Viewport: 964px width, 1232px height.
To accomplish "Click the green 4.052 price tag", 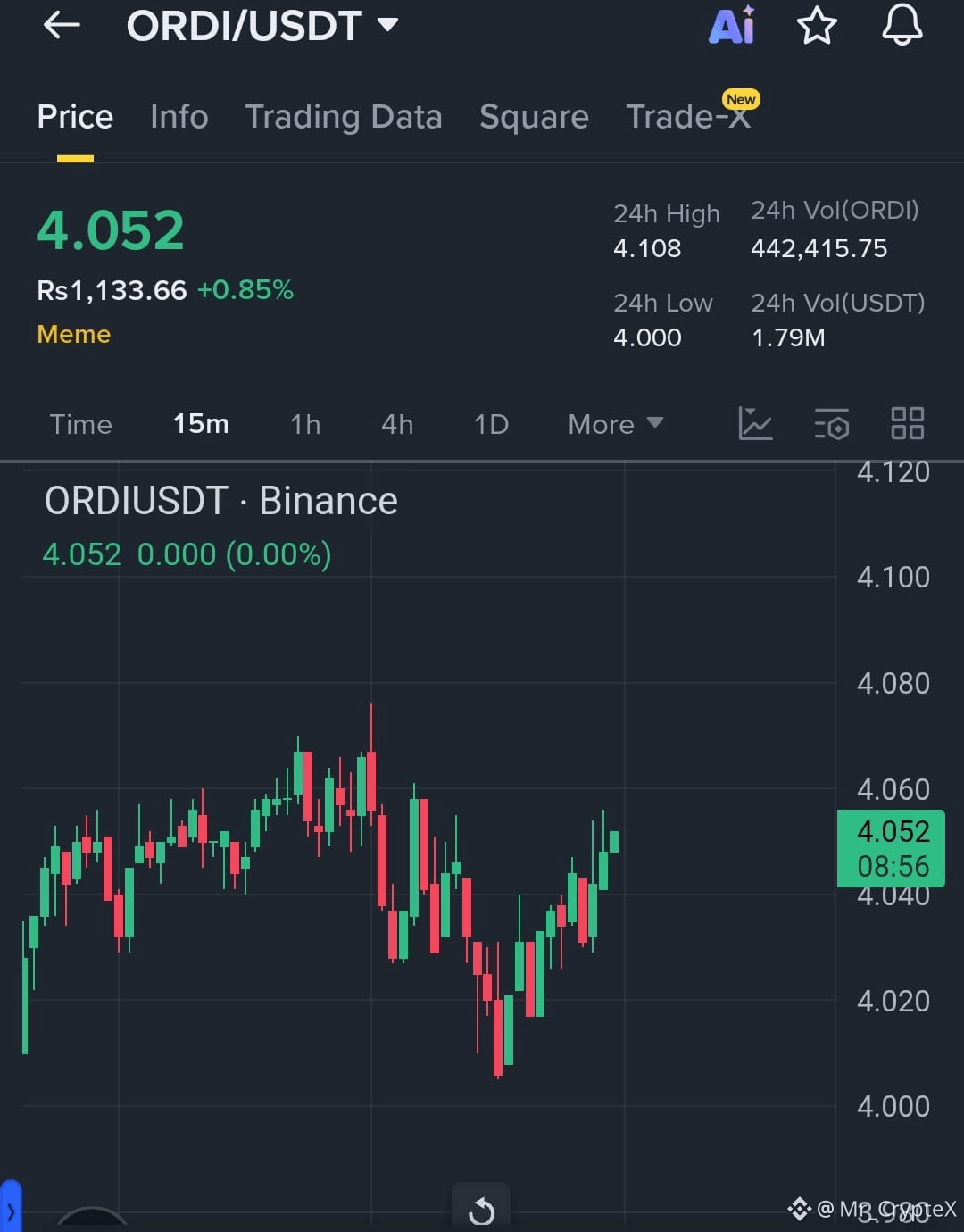I will pos(891,848).
